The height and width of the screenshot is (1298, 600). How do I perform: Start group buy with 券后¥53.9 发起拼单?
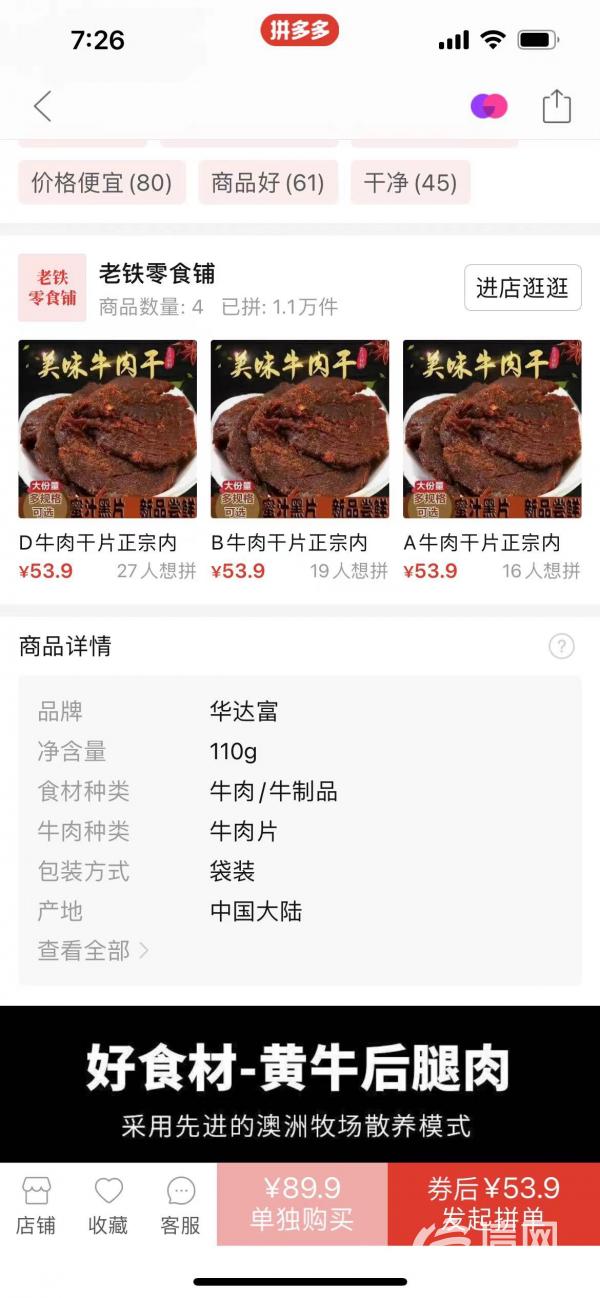494,1204
